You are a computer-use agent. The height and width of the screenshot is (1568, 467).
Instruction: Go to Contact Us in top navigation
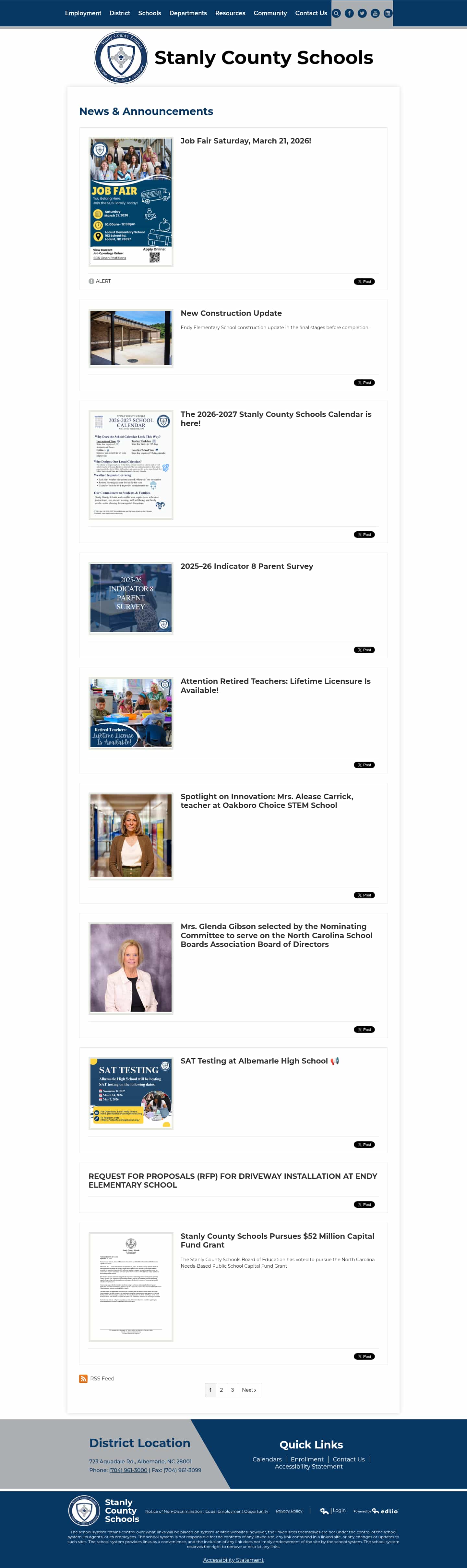click(x=311, y=13)
